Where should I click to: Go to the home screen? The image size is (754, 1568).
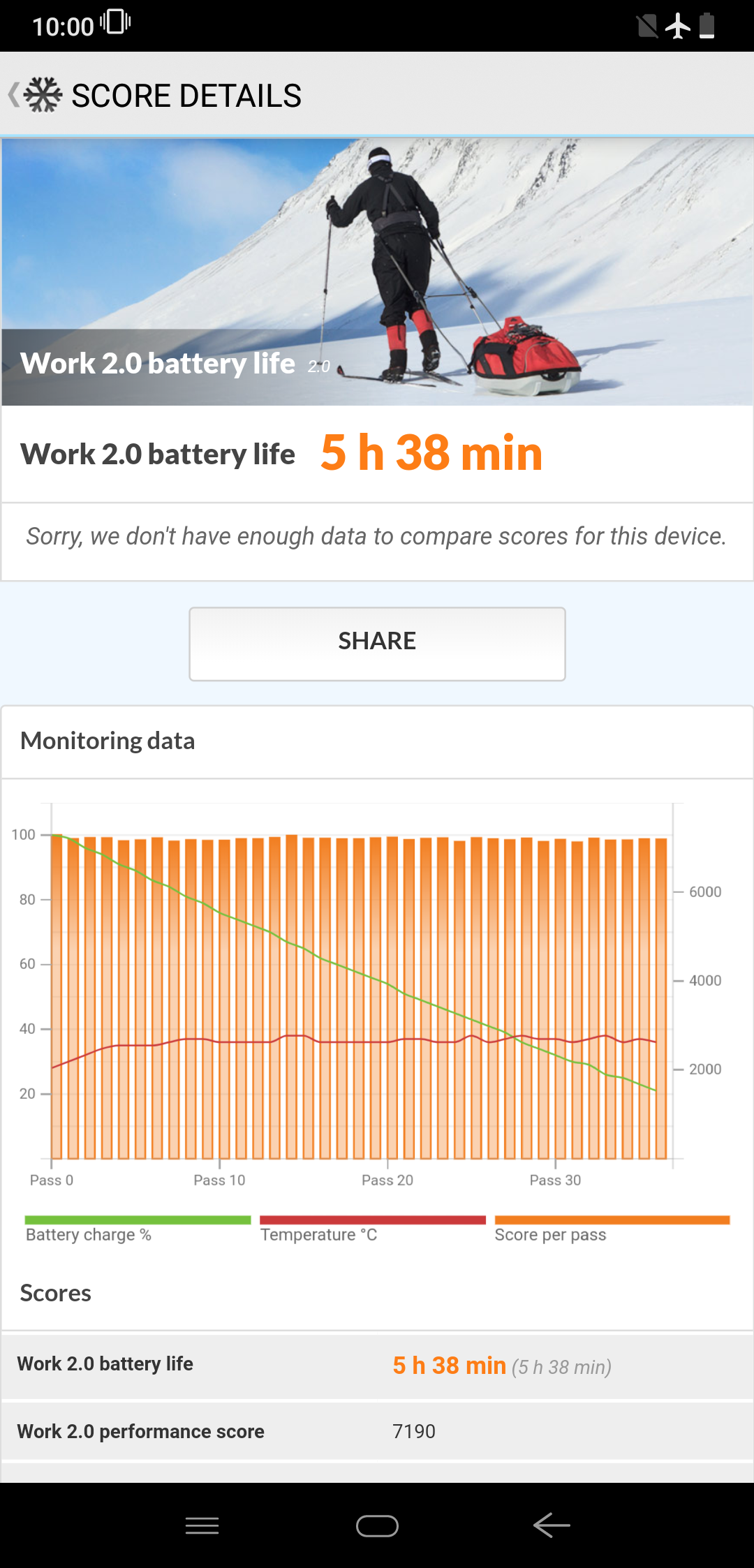377,1526
